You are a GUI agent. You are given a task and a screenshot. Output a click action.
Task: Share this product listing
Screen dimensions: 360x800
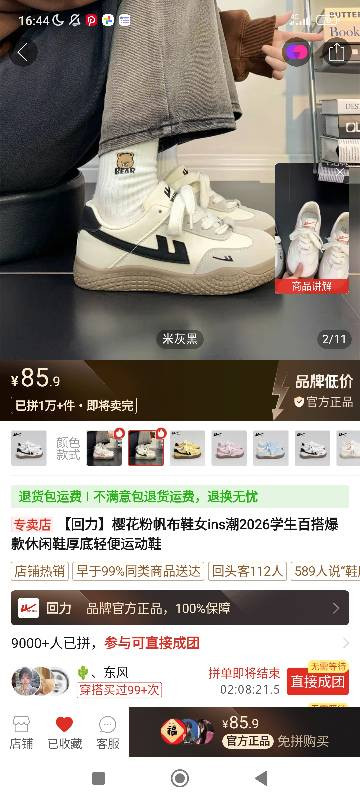click(336, 53)
